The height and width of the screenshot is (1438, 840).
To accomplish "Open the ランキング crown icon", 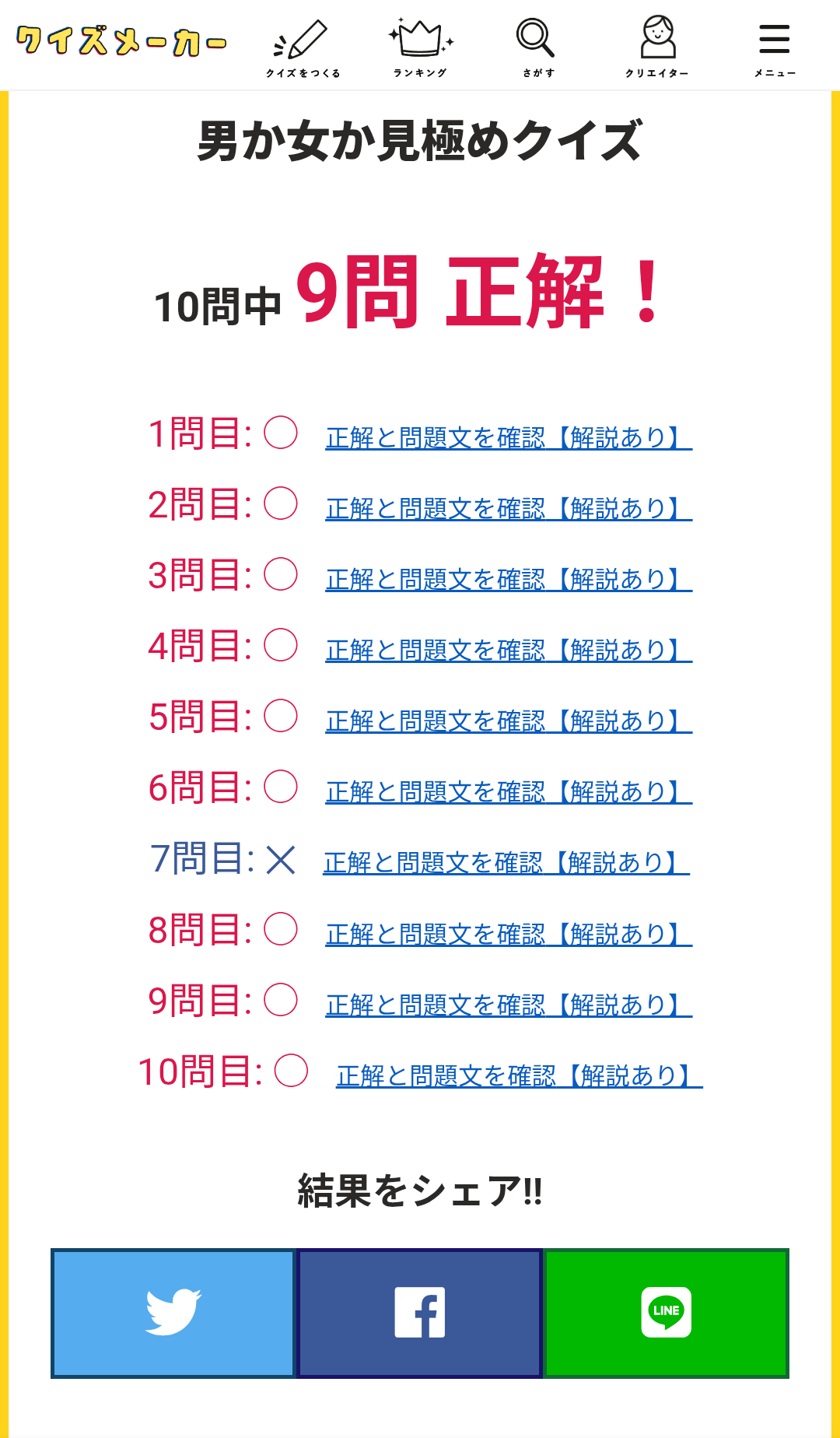I will (420, 48).
